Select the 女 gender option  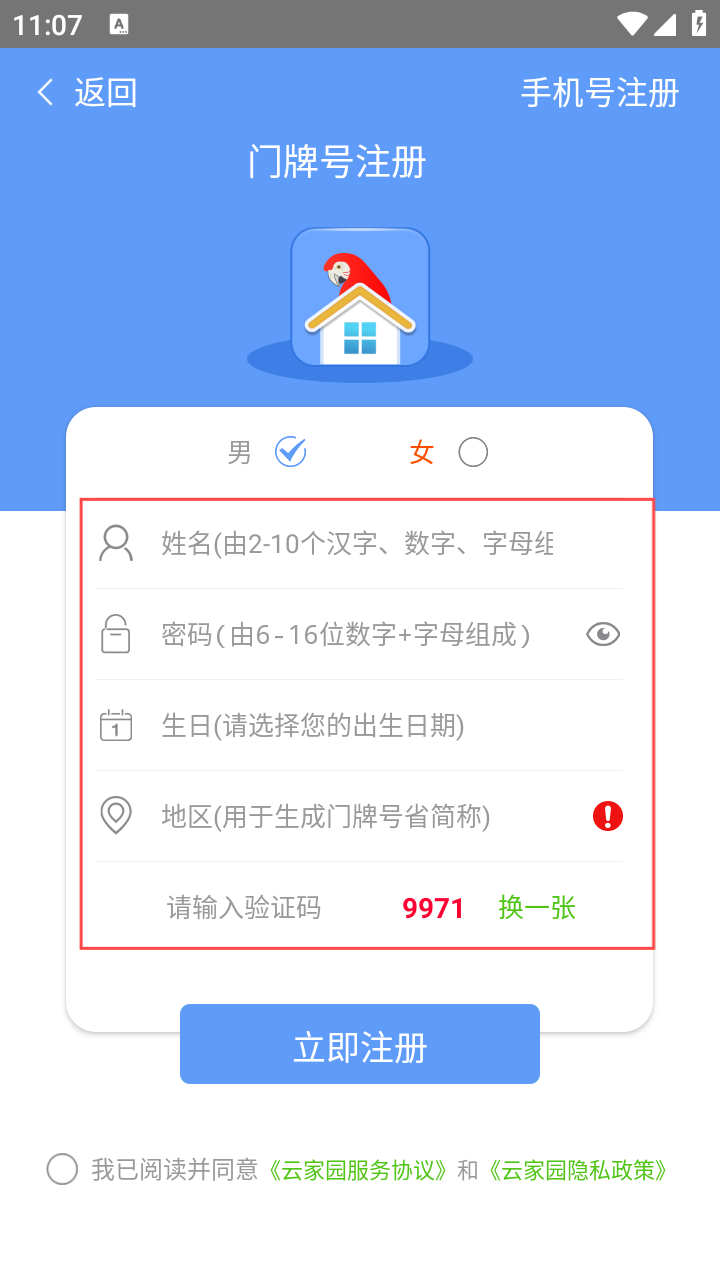[473, 452]
